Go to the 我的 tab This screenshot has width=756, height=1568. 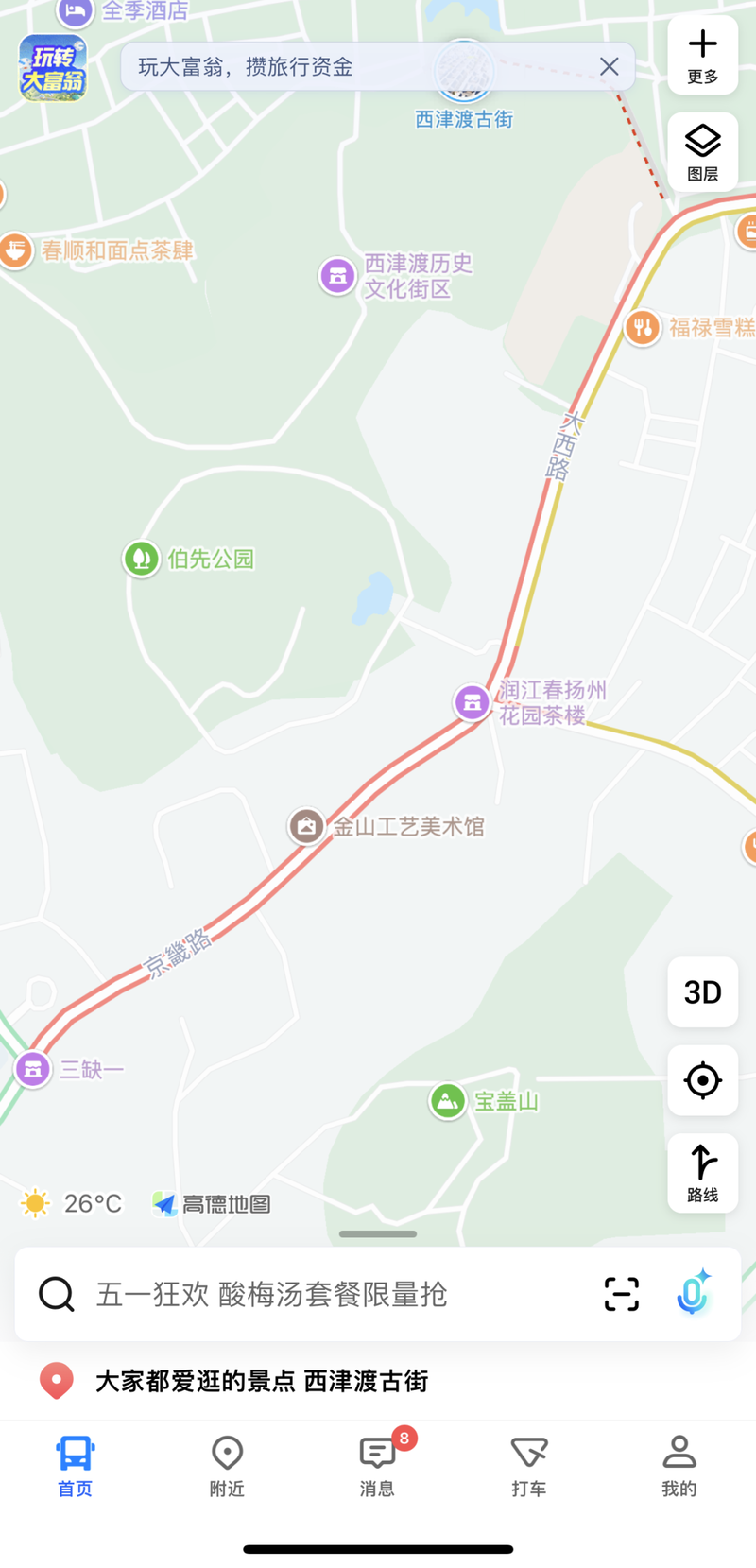pos(679,1466)
